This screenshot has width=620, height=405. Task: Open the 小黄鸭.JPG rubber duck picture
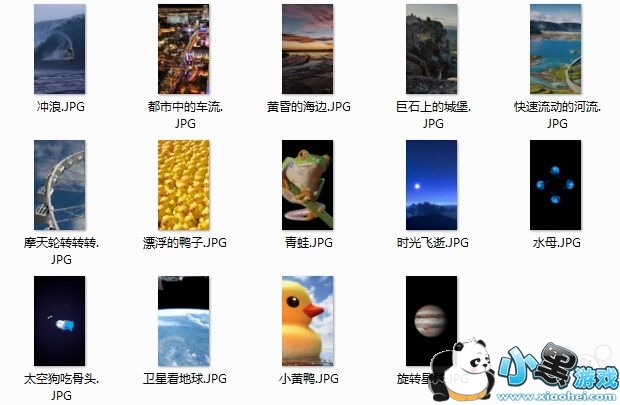click(x=307, y=322)
